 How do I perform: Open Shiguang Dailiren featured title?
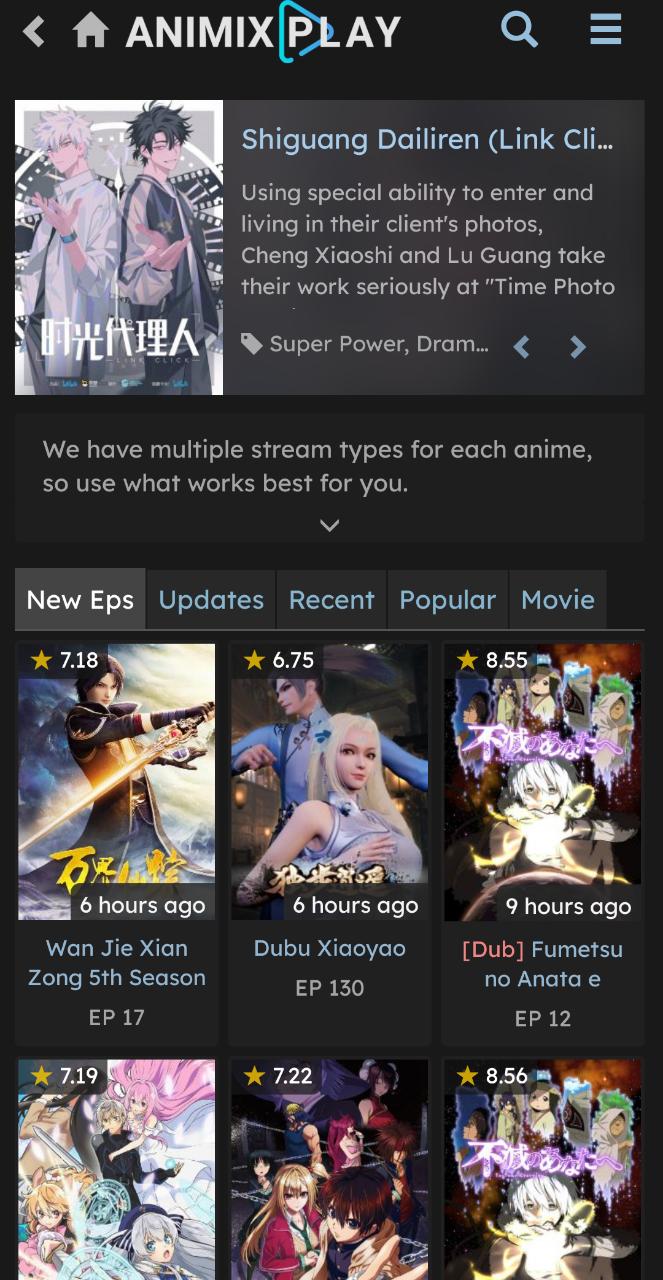pos(427,139)
